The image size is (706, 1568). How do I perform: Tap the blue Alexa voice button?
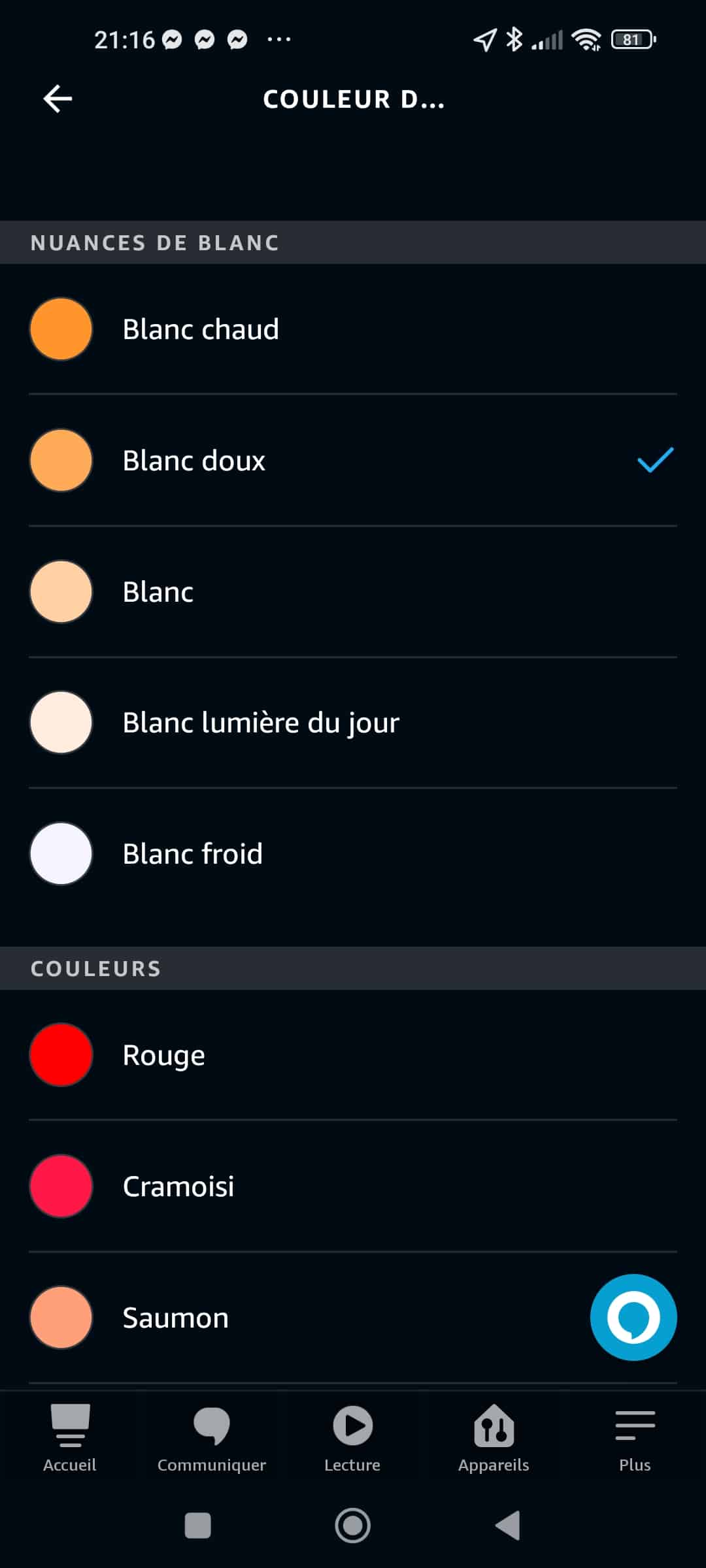point(633,1317)
